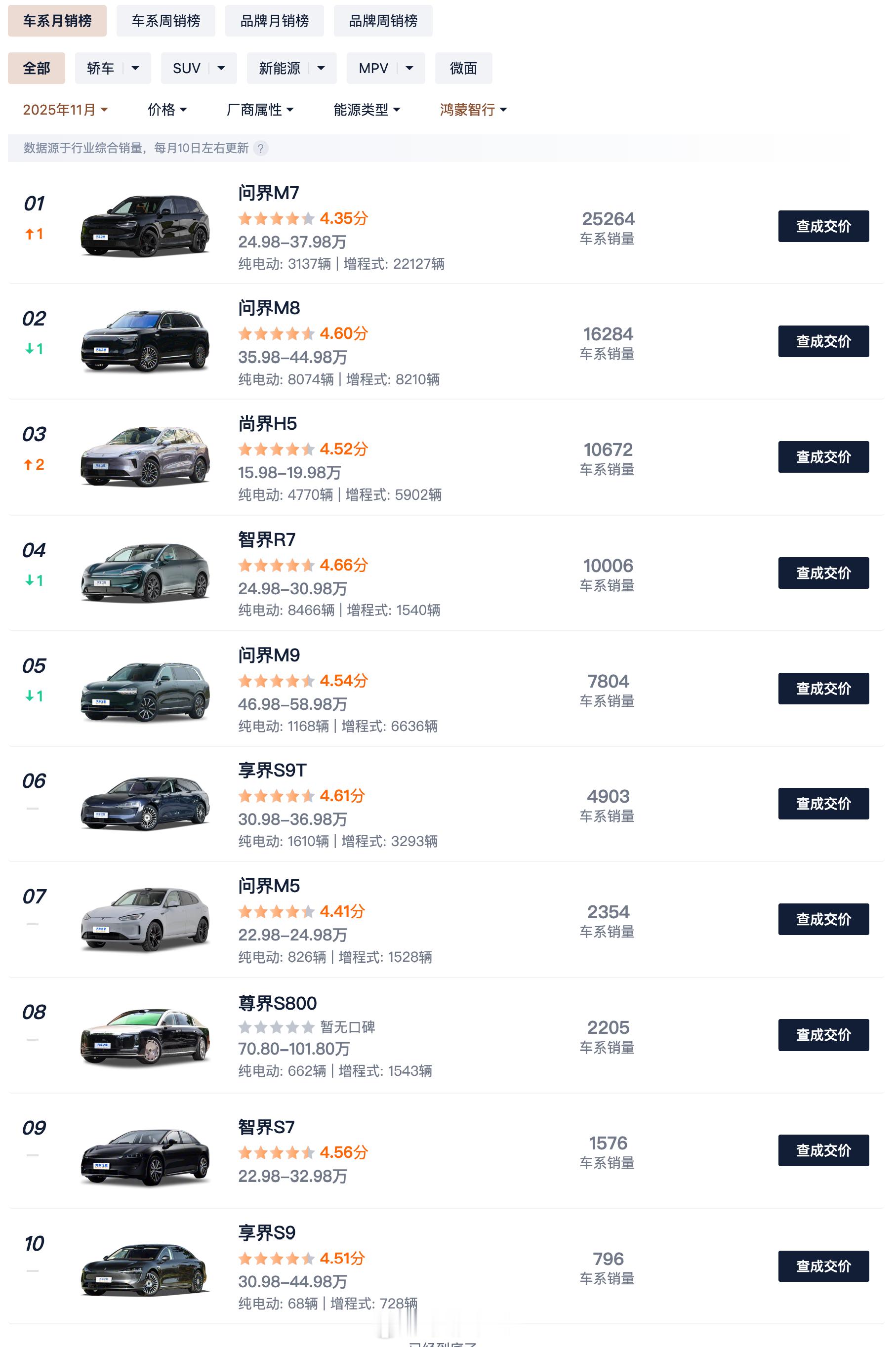Screen dimensions: 896x1347
Task: Click the star rating of 问界M7
Action: [x=276, y=218]
